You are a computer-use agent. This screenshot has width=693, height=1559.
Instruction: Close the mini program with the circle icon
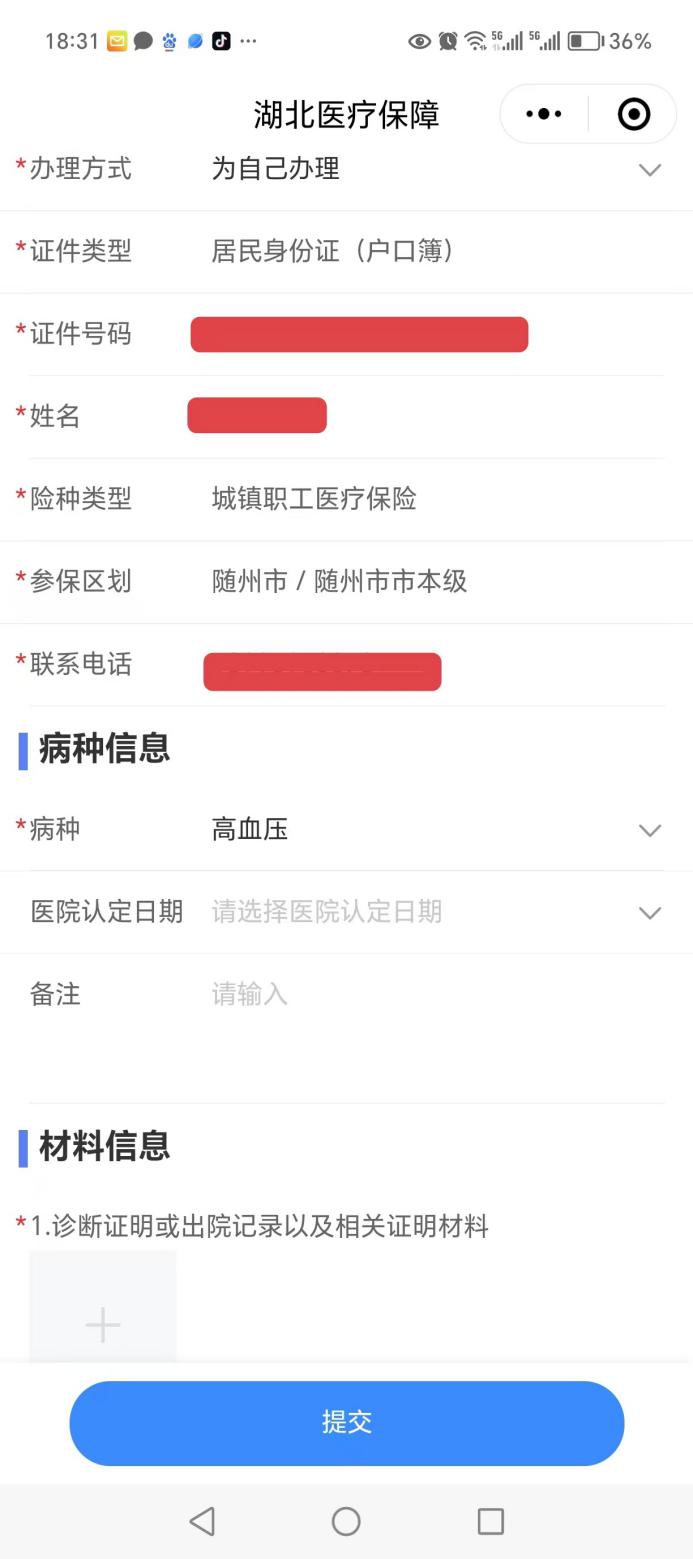[x=634, y=114]
